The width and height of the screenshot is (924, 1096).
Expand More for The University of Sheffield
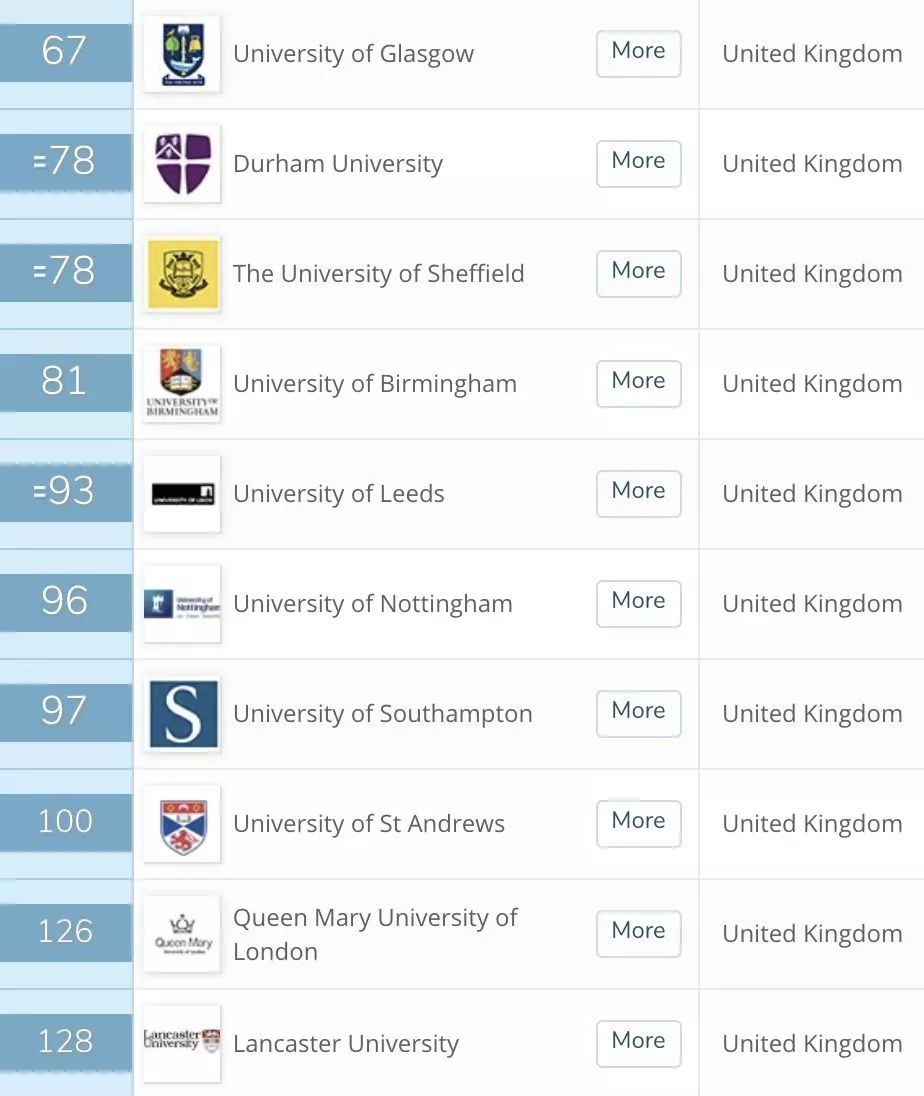[x=638, y=273]
